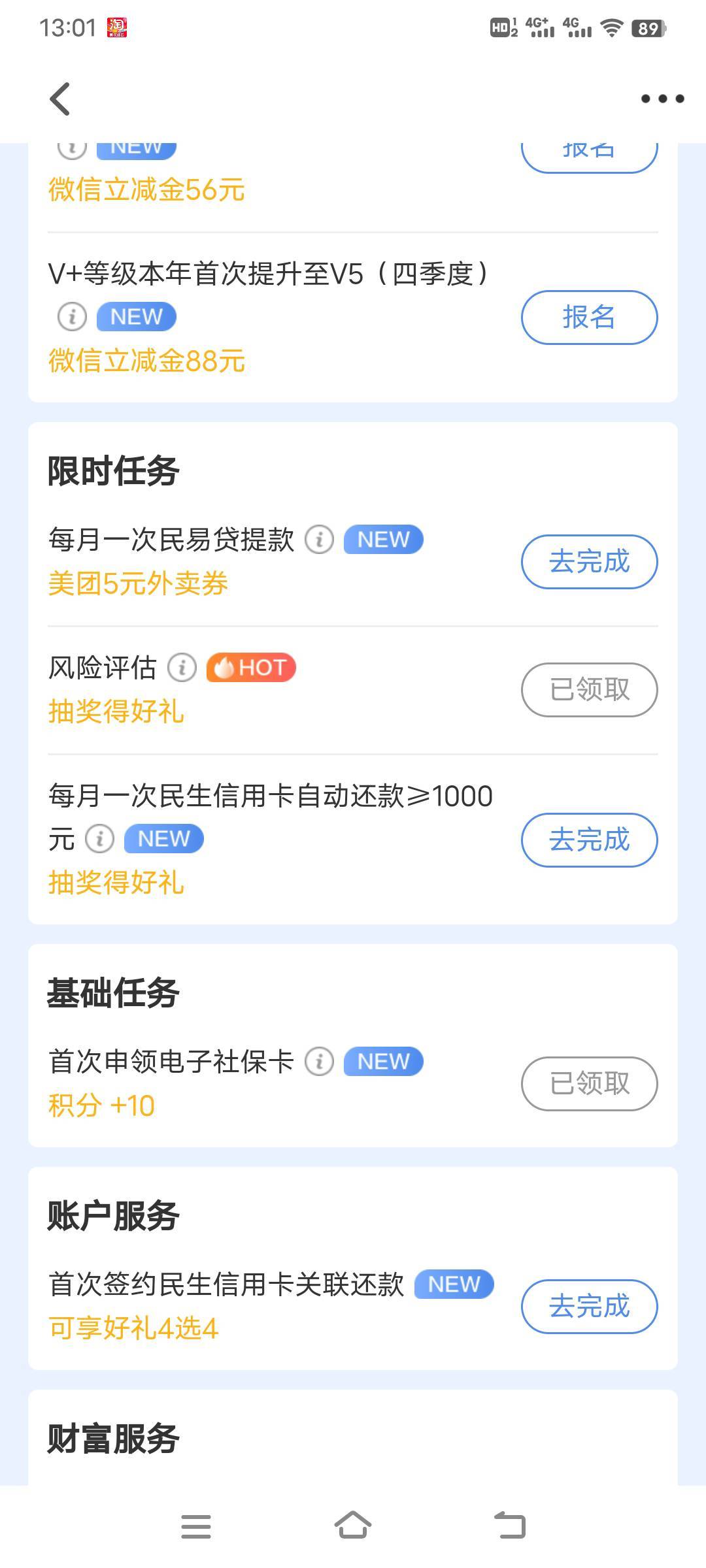Go back using the top-left arrow
This screenshot has width=706, height=1568.
coord(60,99)
